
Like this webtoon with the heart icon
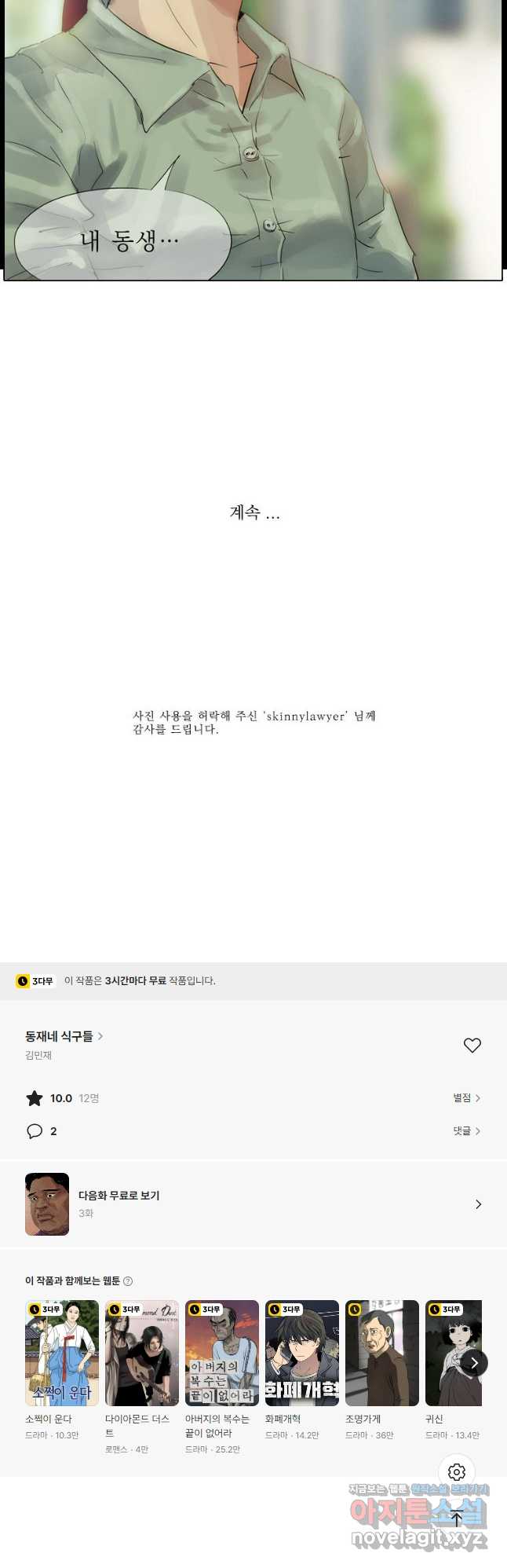[472, 1045]
